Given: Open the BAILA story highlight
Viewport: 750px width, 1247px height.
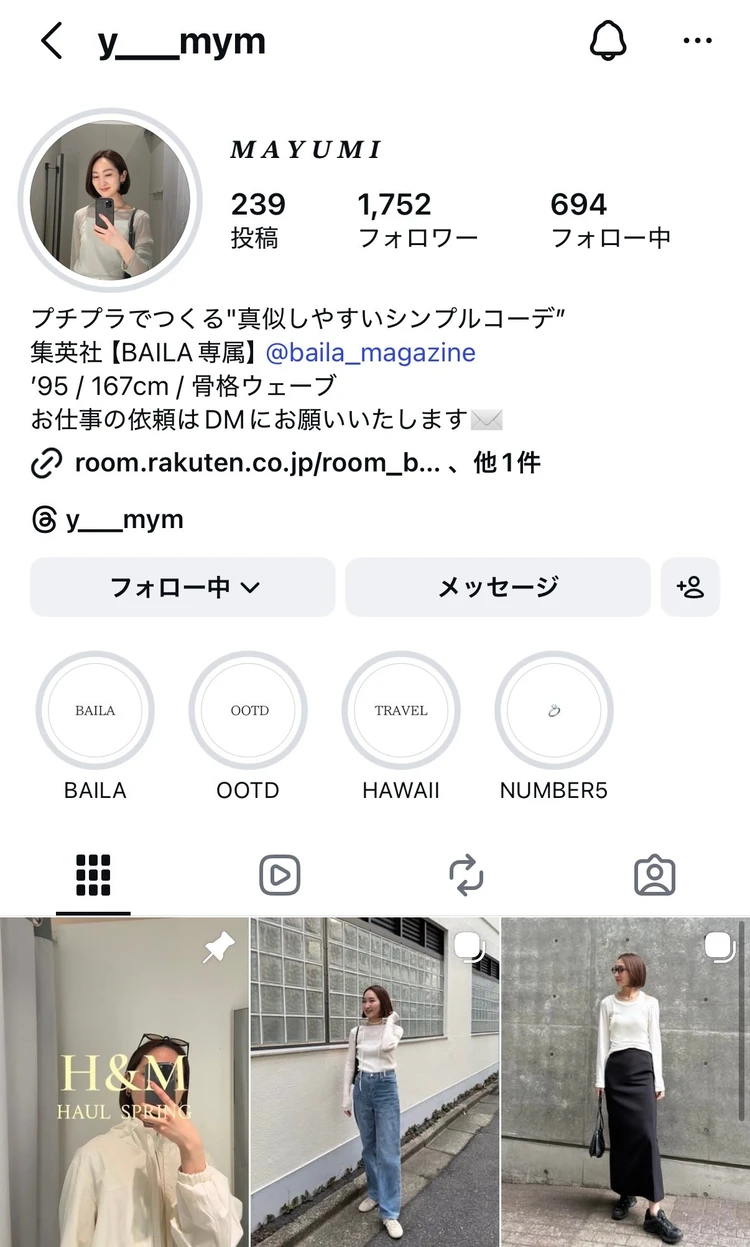Looking at the screenshot, I should tap(95, 710).
